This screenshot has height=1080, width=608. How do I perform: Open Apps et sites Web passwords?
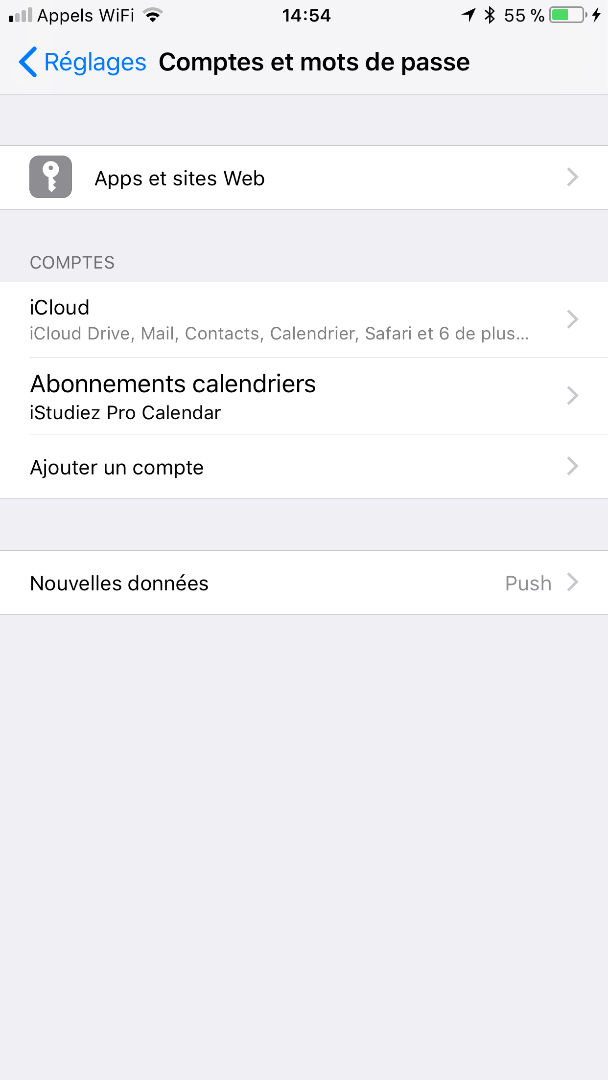pos(304,178)
